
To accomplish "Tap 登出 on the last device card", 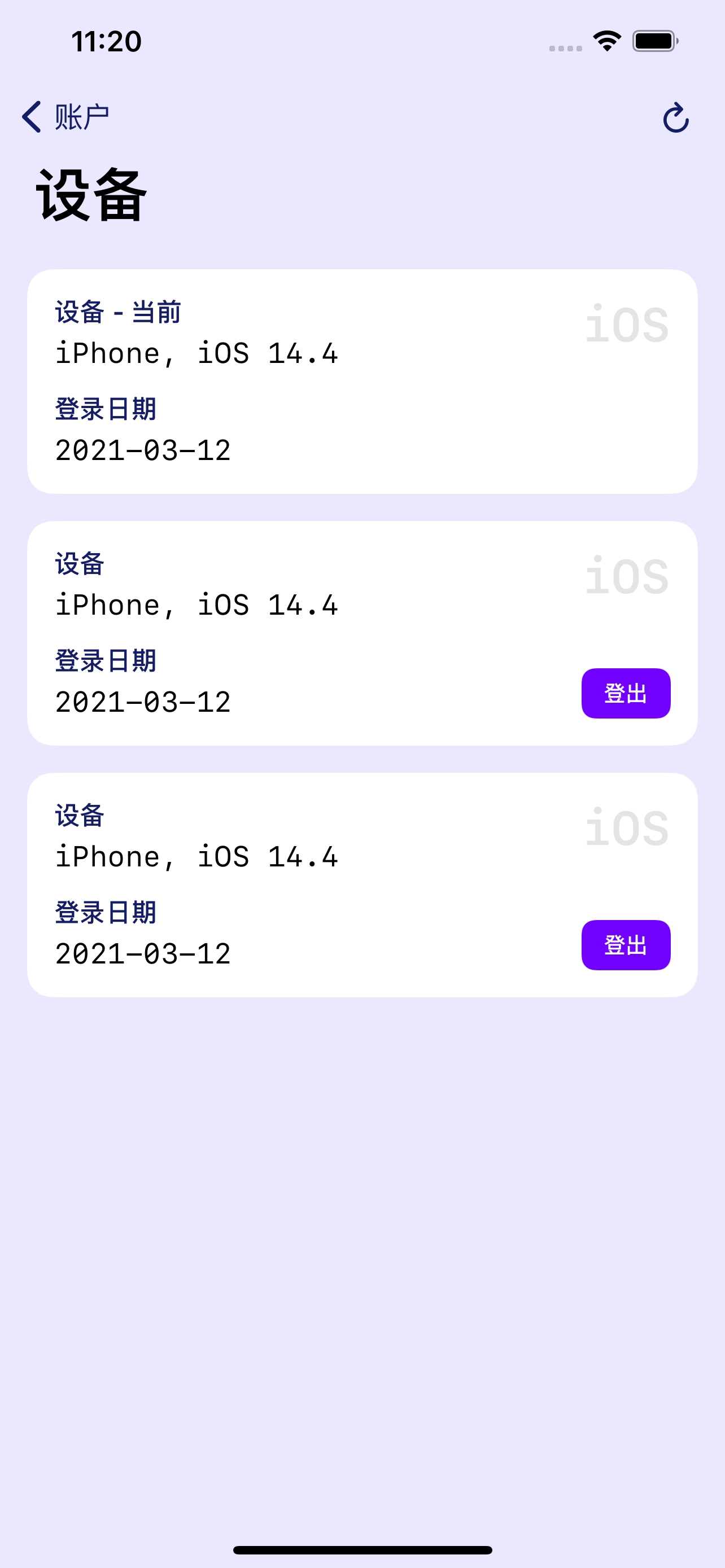I will click(x=626, y=945).
